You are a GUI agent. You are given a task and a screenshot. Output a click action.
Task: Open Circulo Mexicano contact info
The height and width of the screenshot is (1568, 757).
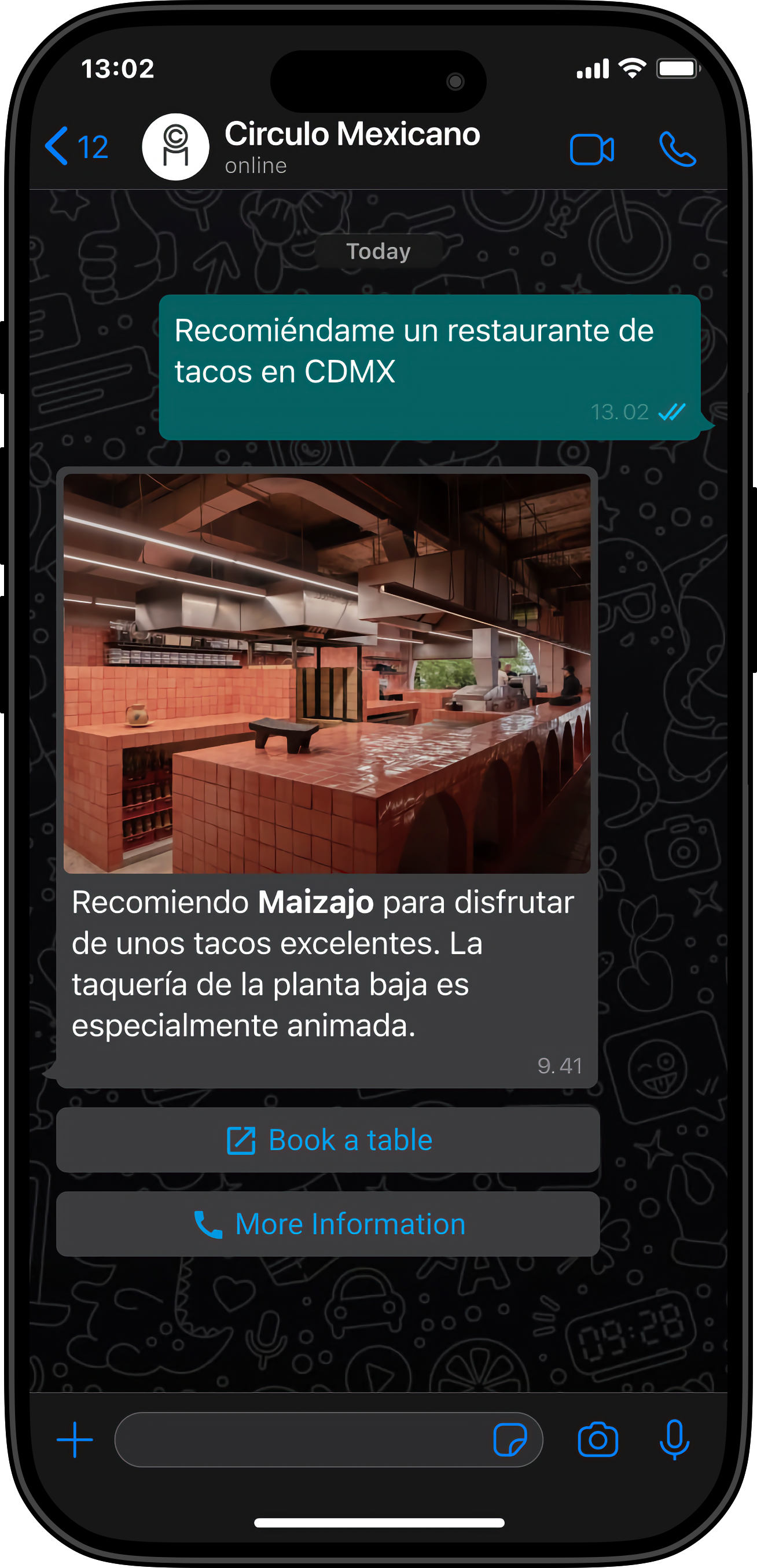pos(351,145)
